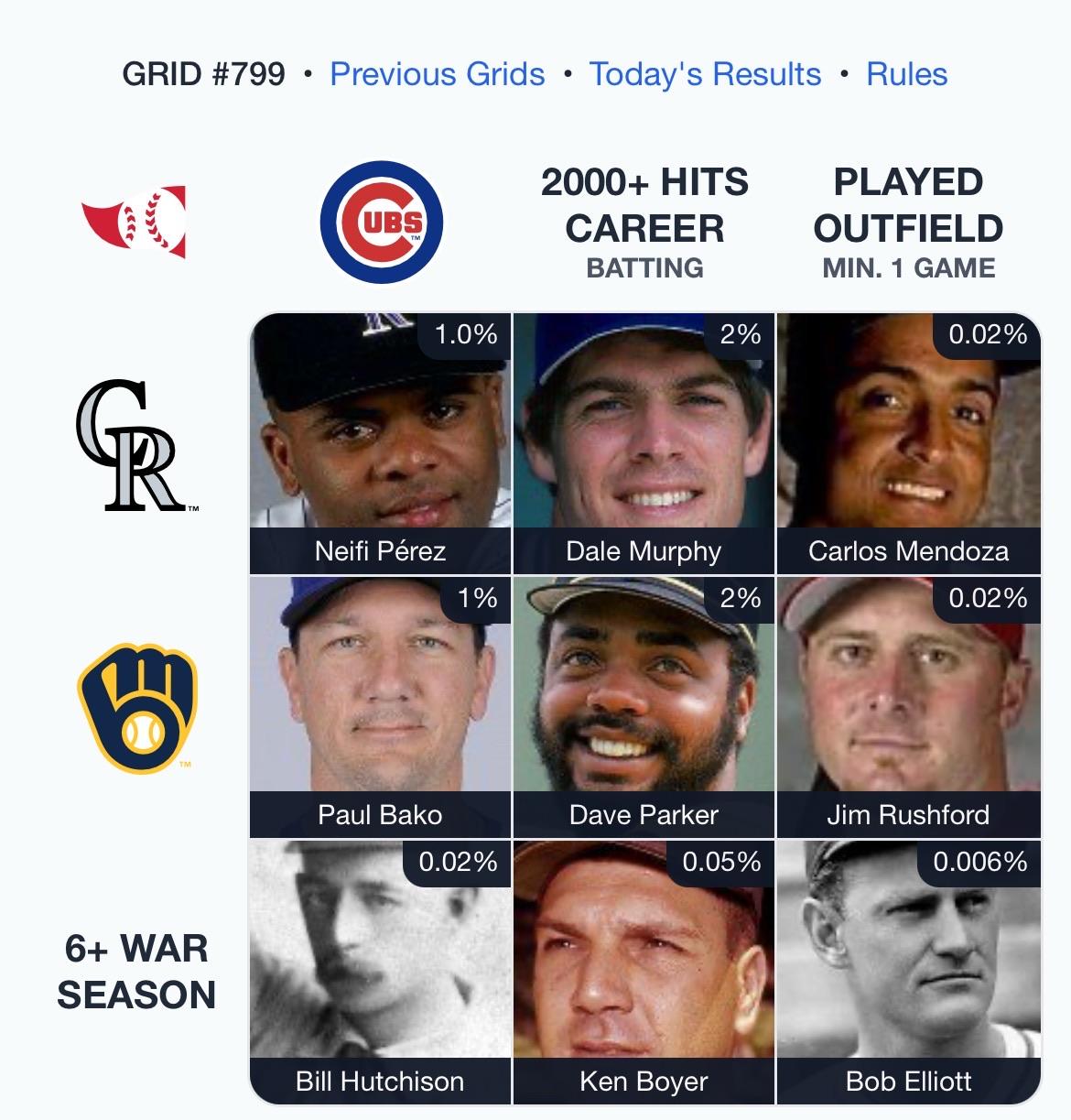Open the Previous Grids link
The image size is (1071, 1120).
pos(437,74)
